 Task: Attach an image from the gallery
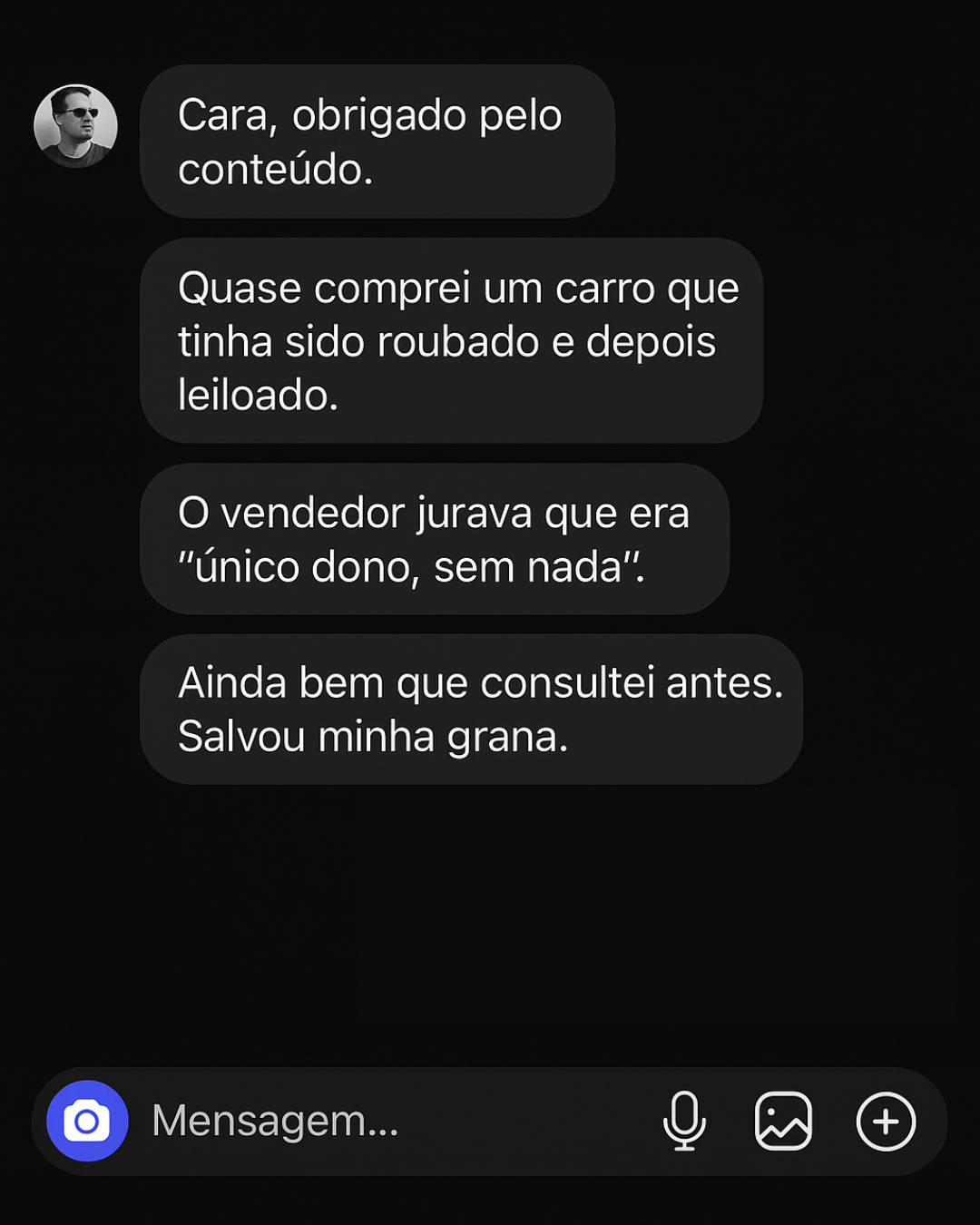coord(785,1122)
